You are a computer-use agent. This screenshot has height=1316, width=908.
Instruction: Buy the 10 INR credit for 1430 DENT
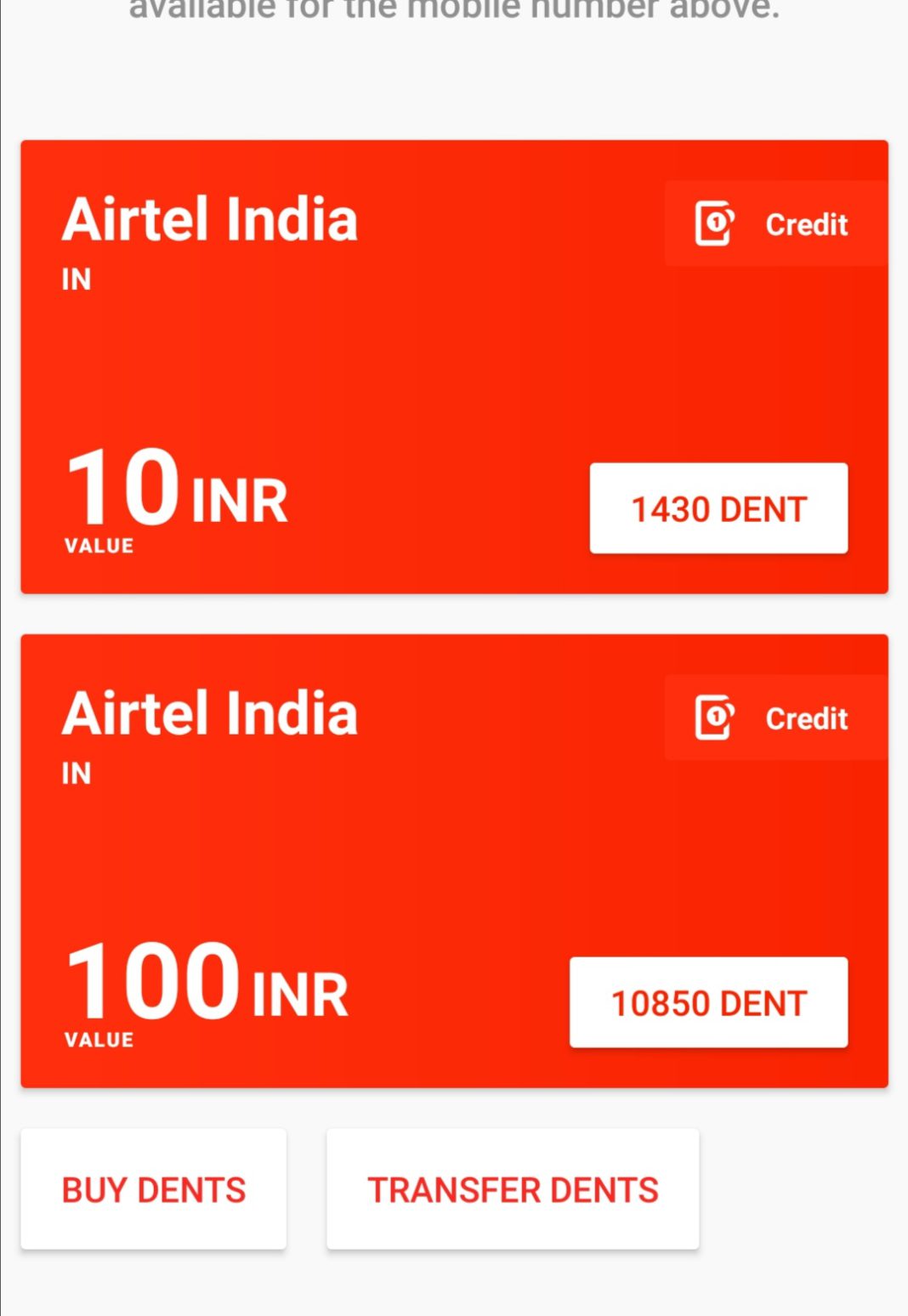[718, 508]
